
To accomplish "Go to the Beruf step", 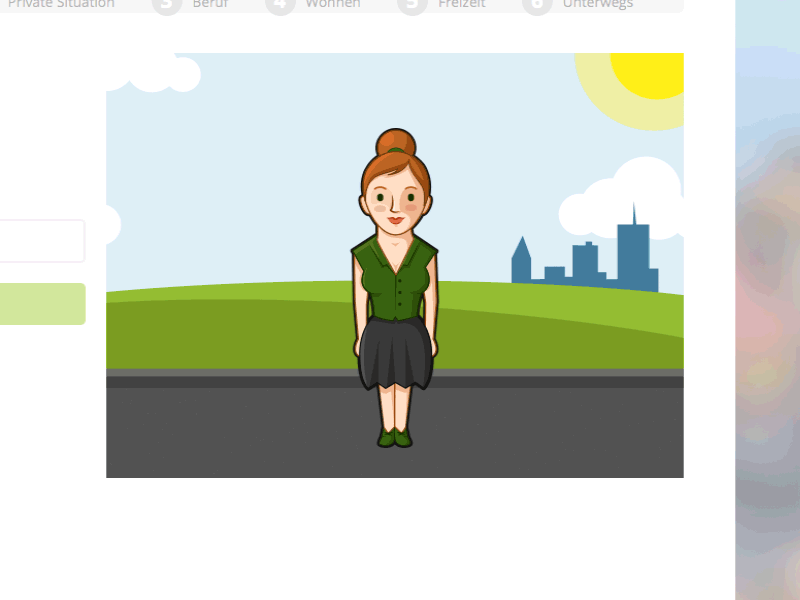I will pos(209,4).
